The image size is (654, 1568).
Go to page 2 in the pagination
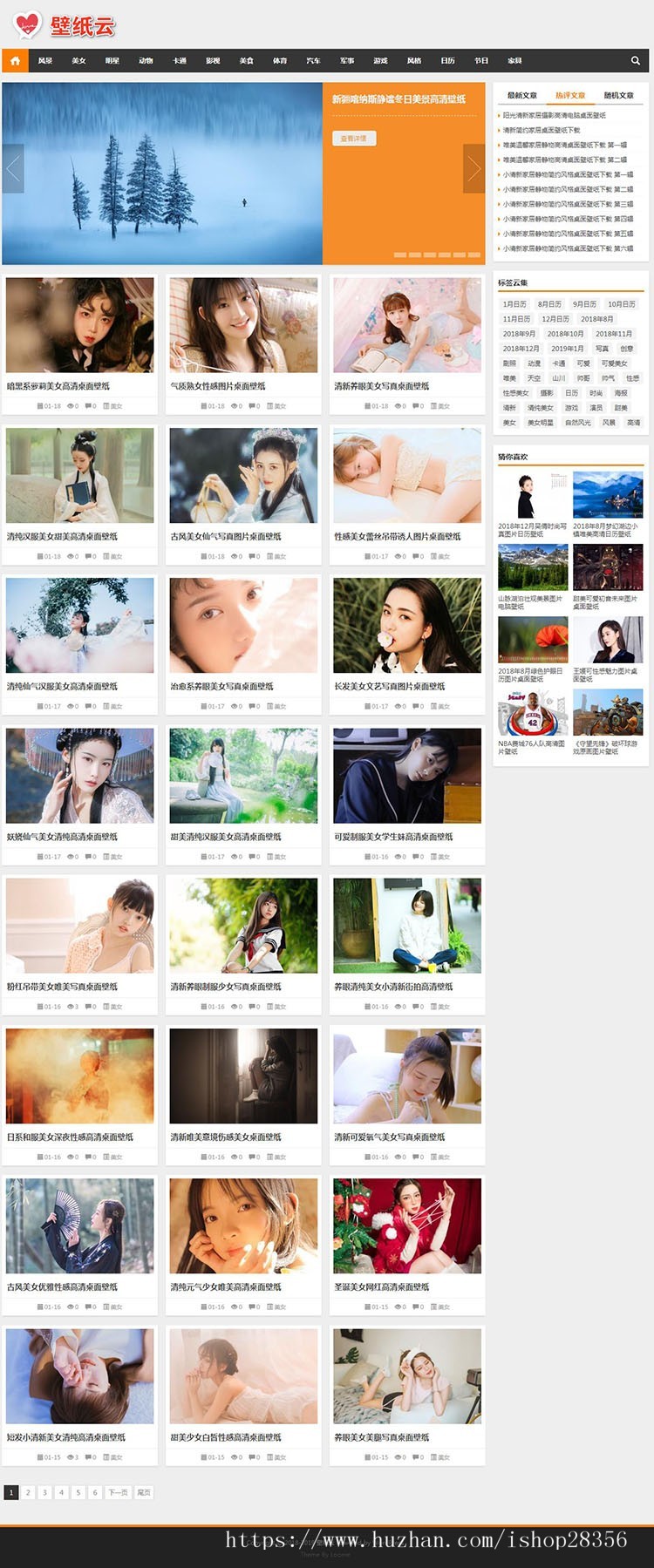click(x=28, y=1493)
